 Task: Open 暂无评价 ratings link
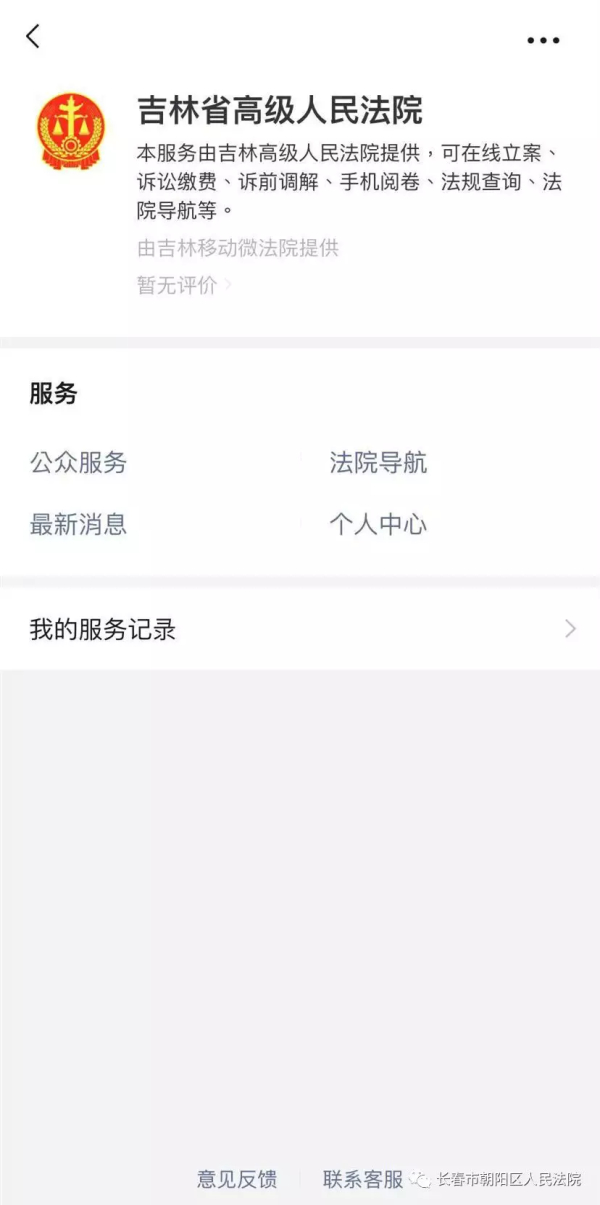(x=183, y=285)
